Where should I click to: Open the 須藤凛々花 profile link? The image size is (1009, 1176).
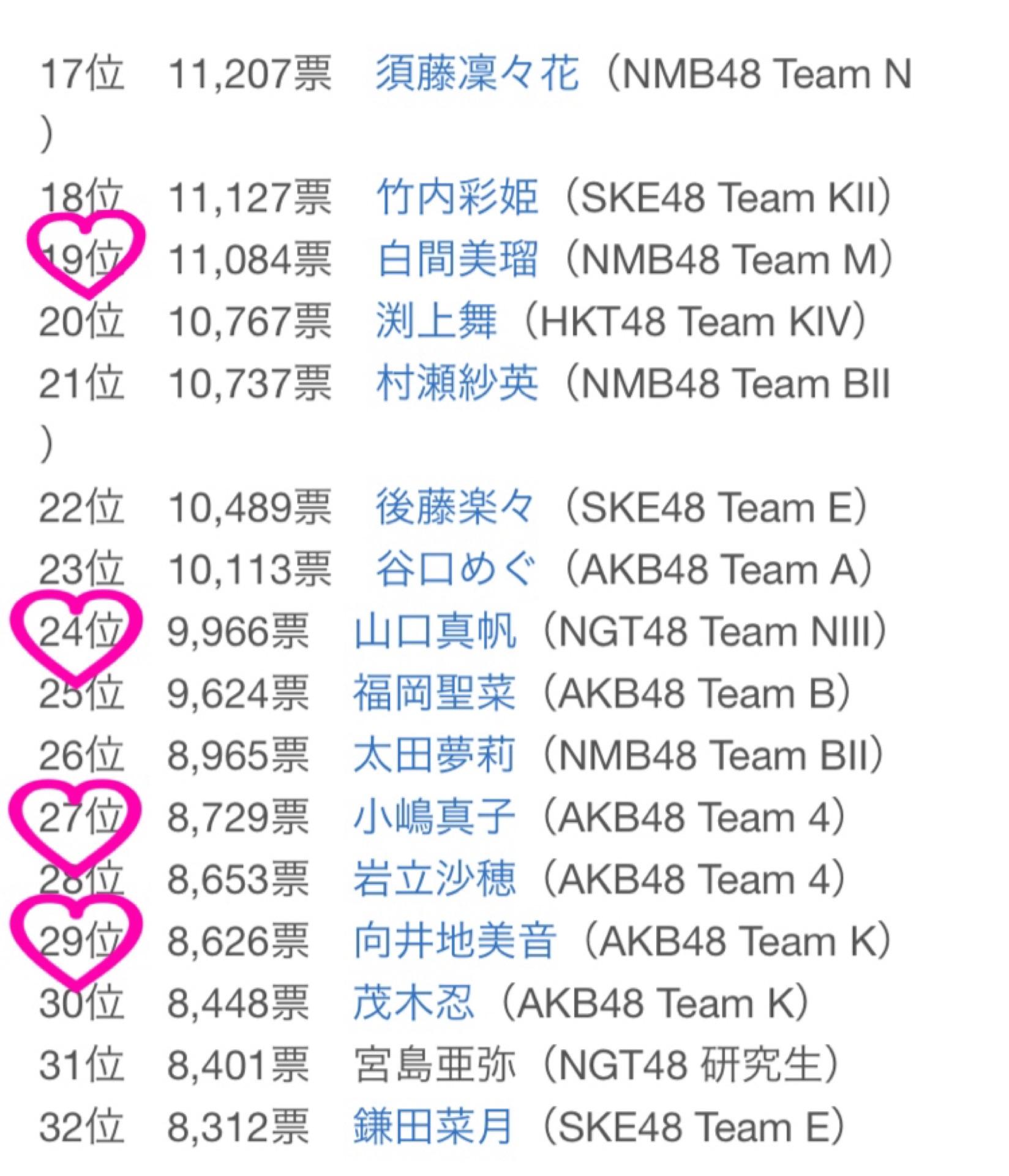[477, 73]
